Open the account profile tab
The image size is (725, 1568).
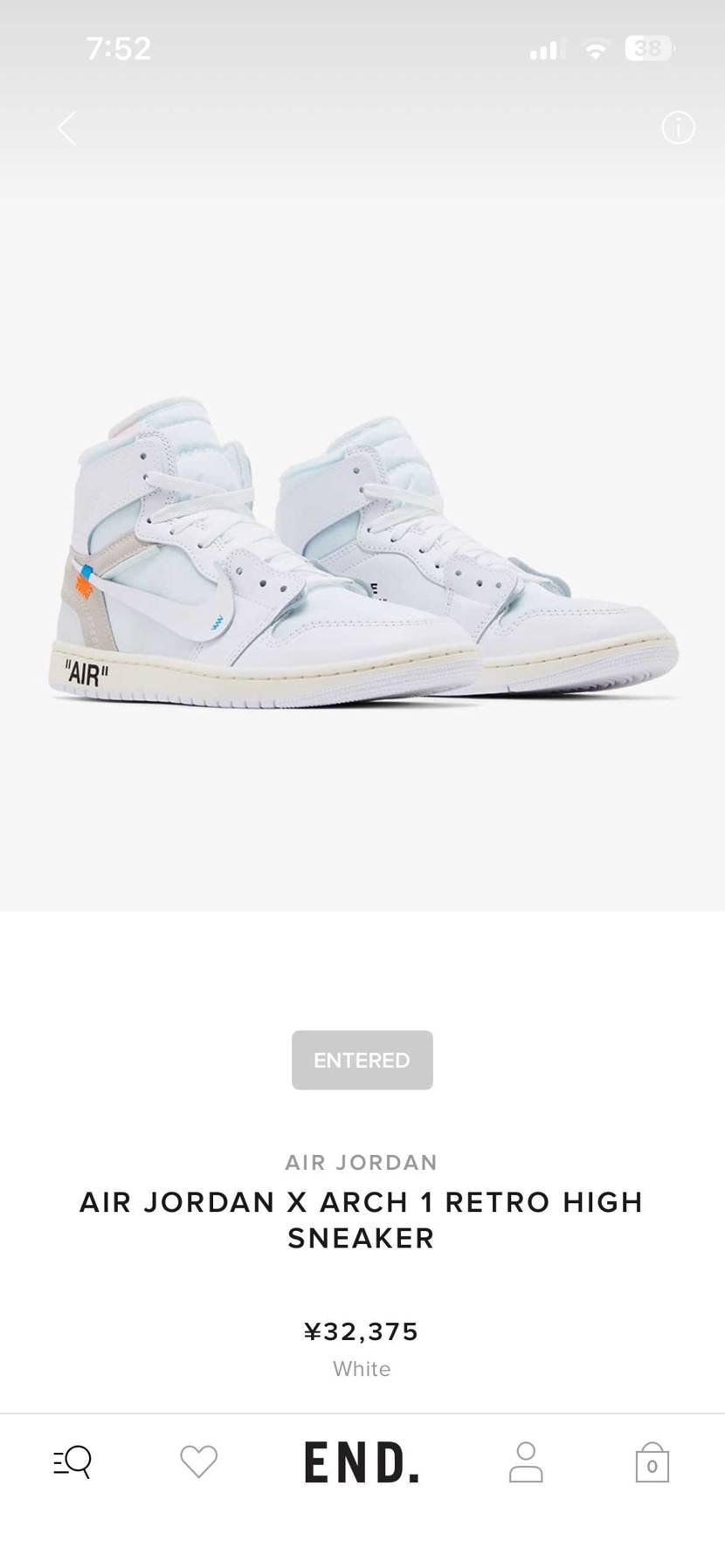pyautogui.click(x=526, y=1461)
